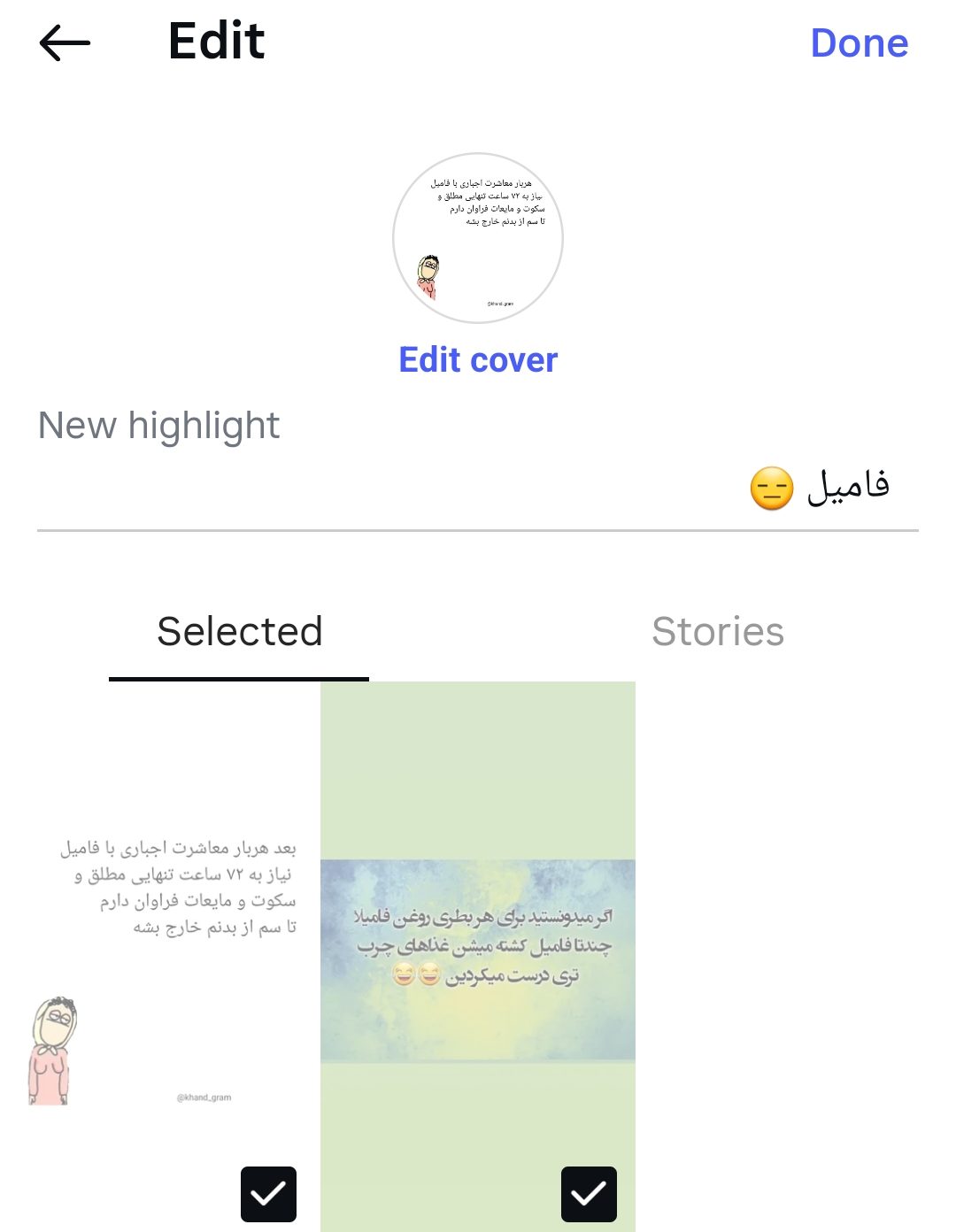This screenshot has width=956, height=1232.
Task: Open the Selected tab
Action: pos(239,631)
